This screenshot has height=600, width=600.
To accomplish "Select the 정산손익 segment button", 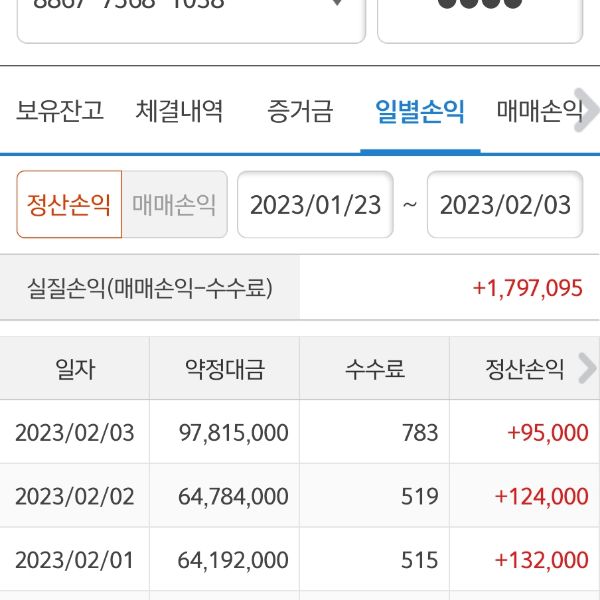I will pyautogui.click(x=69, y=205).
